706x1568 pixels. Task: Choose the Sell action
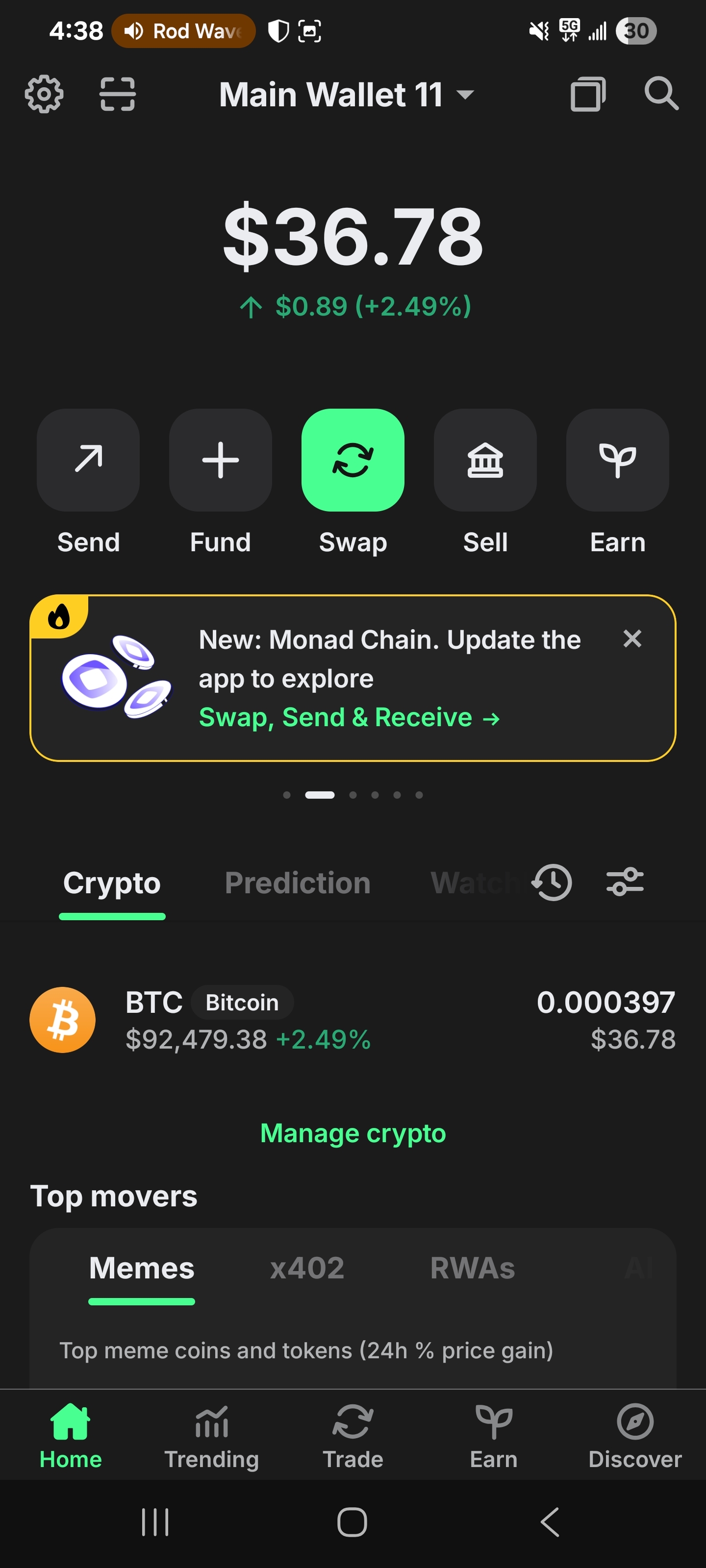485,460
